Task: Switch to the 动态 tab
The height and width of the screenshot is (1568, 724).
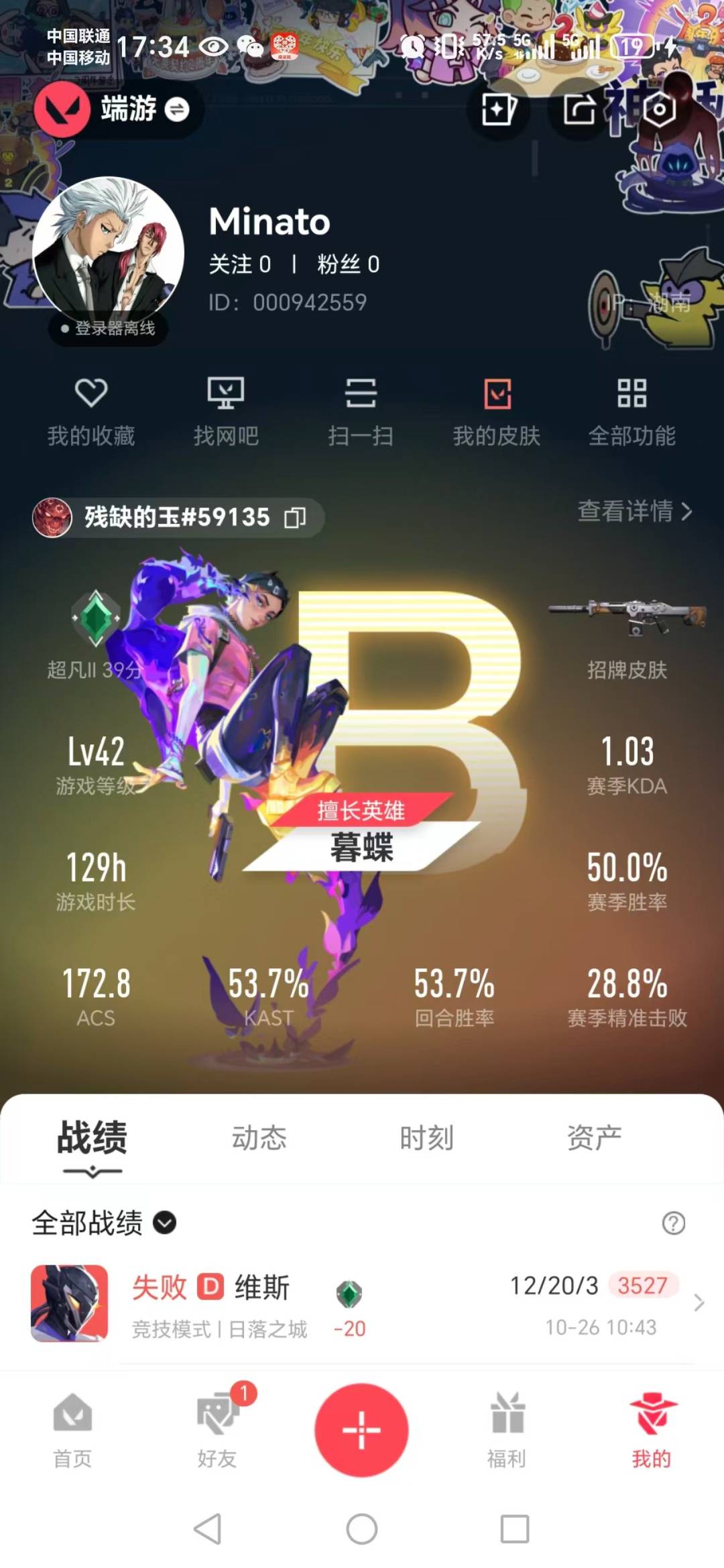Action: [x=259, y=1137]
